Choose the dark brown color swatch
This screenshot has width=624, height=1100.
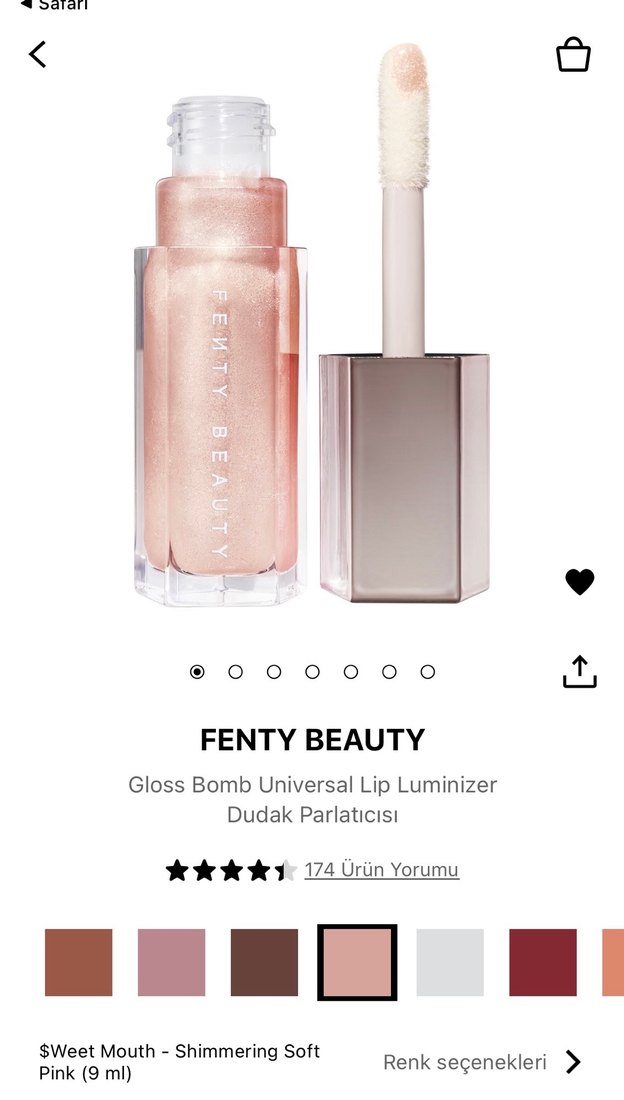click(264, 962)
